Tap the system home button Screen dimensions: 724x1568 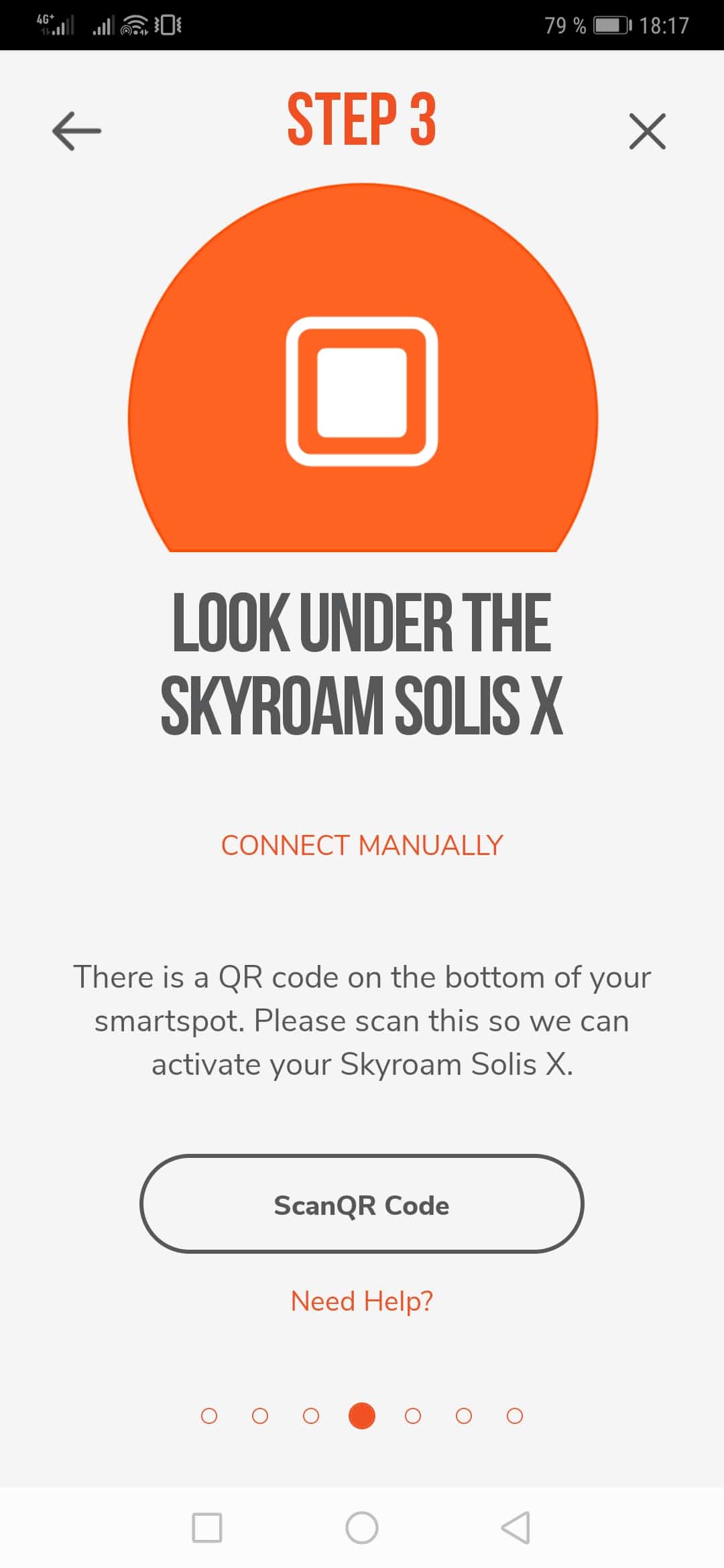click(362, 1528)
